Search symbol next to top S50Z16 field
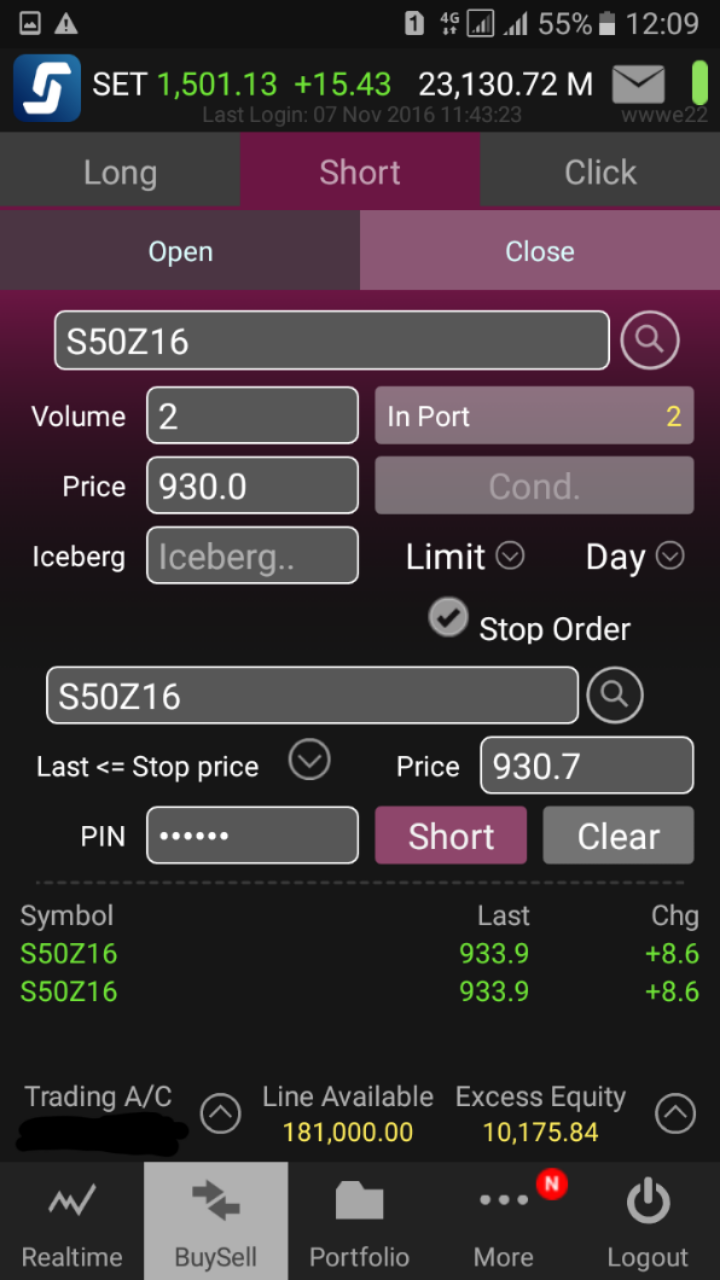This screenshot has width=720, height=1280. 649,341
